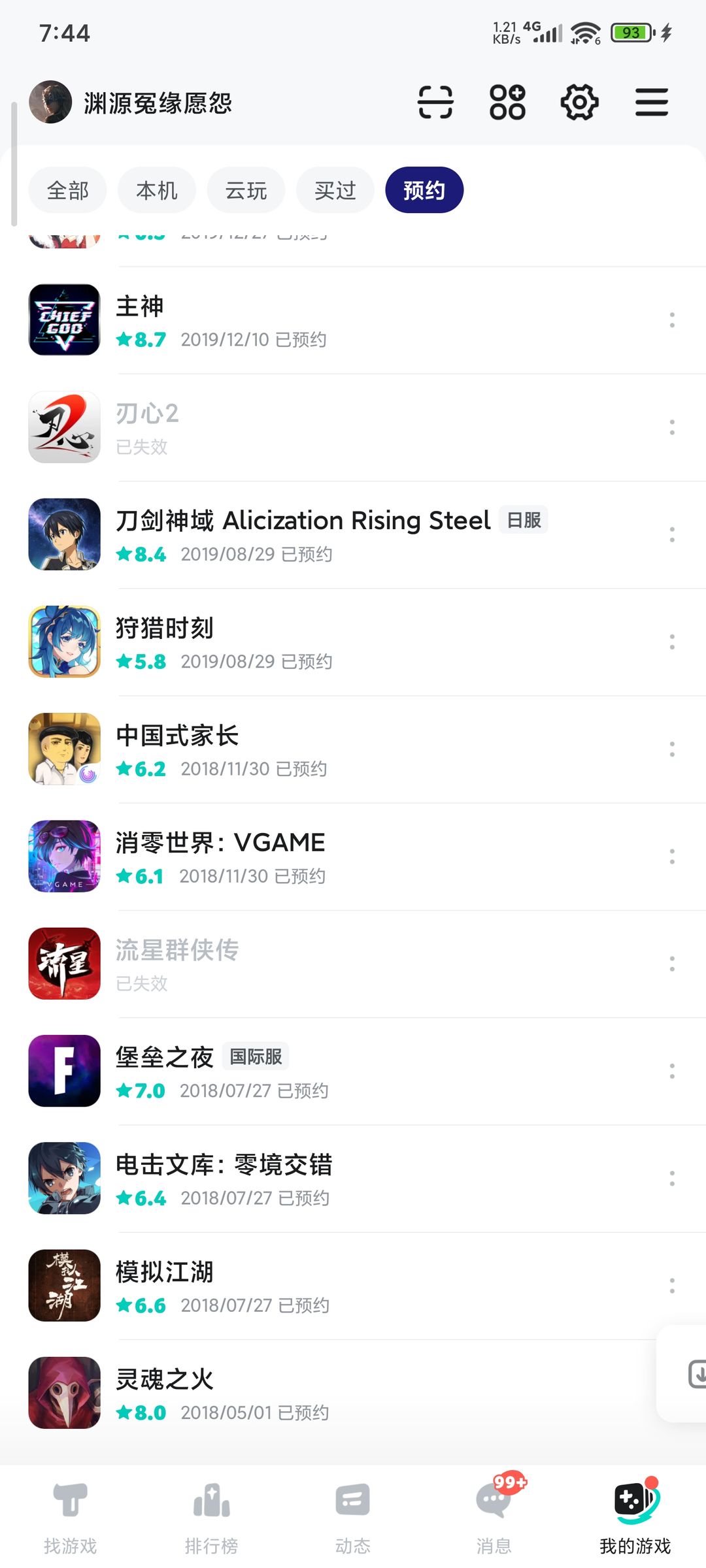Go to the 找游戏 tab
Image resolution: width=706 pixels, height=1568 pixels.
[x=70, y=1516]
